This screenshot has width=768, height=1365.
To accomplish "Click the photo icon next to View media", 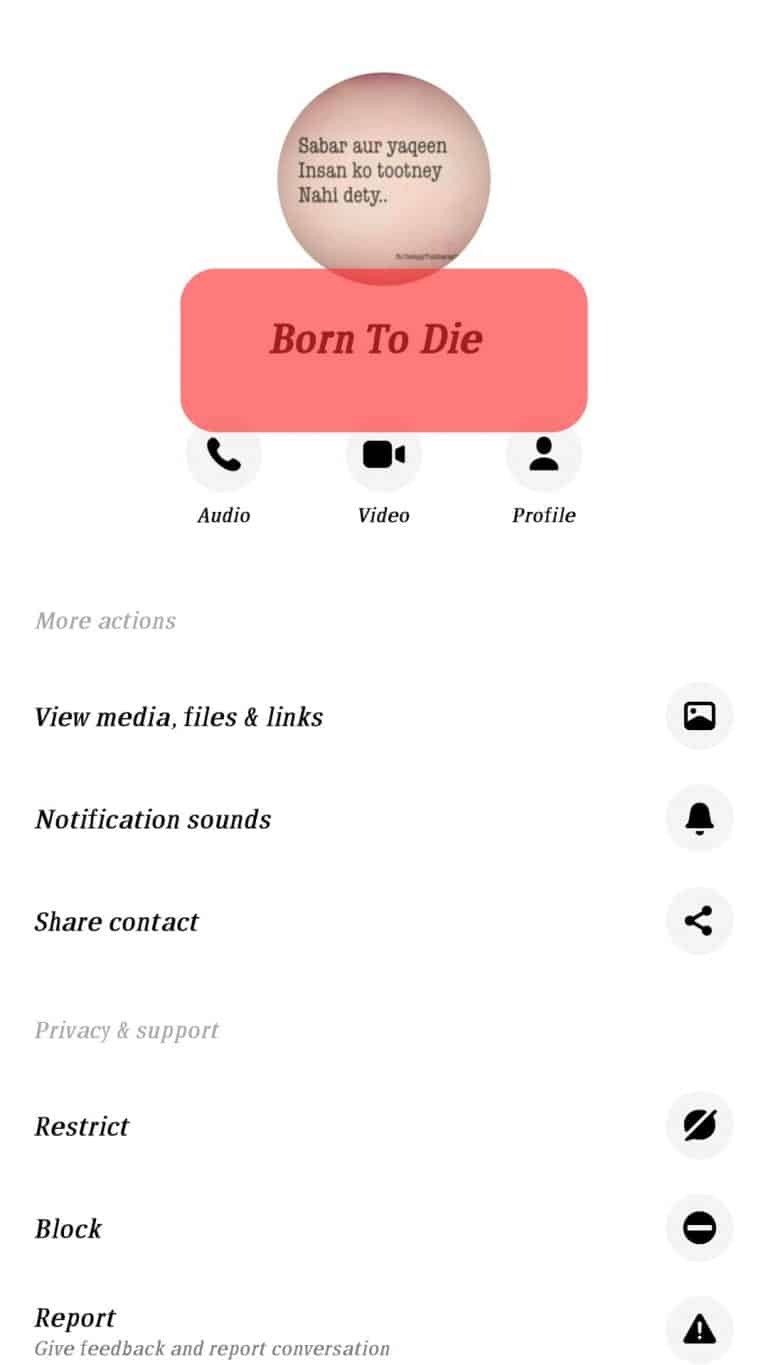I will point(699,716).
